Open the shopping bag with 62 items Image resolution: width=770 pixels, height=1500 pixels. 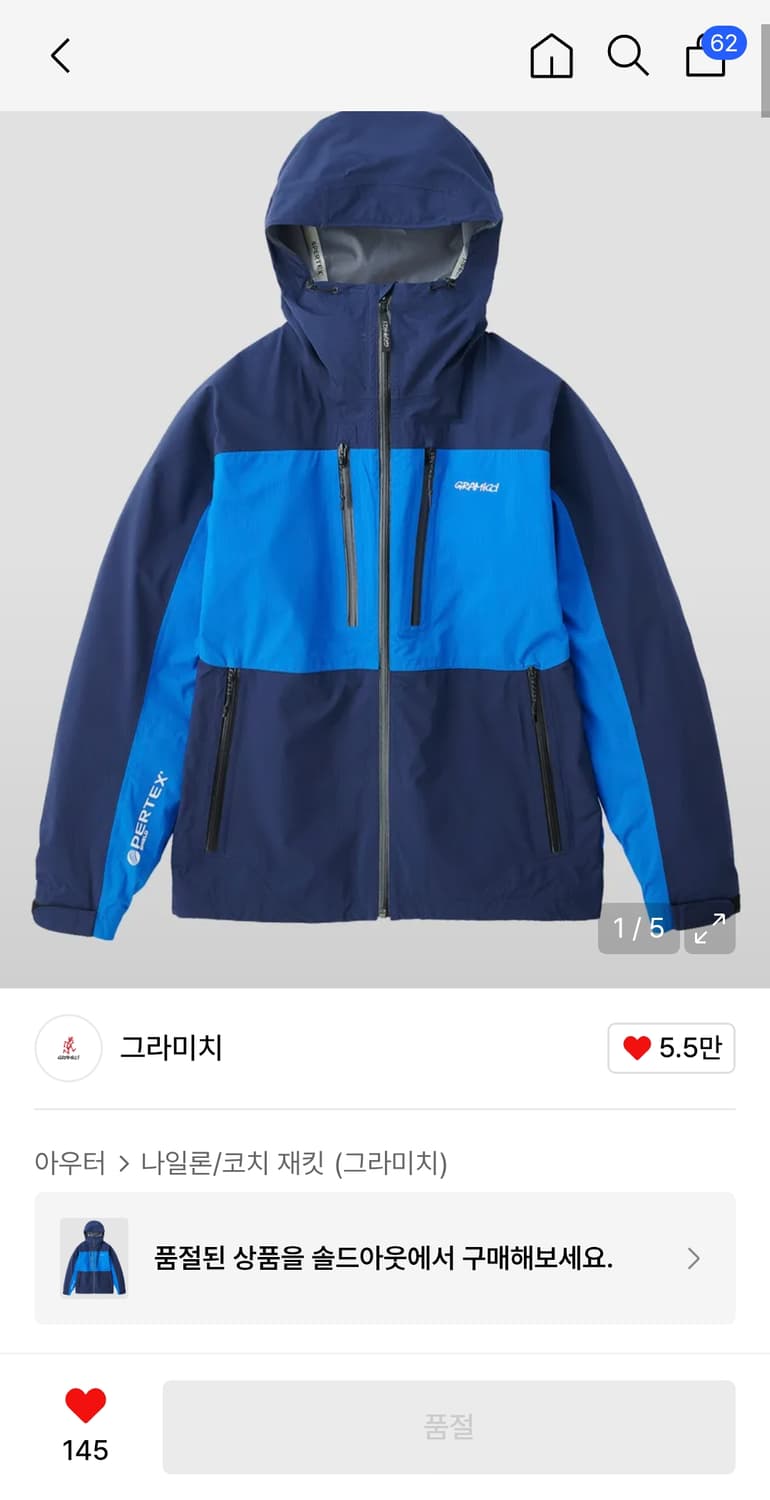pos(705,60)
